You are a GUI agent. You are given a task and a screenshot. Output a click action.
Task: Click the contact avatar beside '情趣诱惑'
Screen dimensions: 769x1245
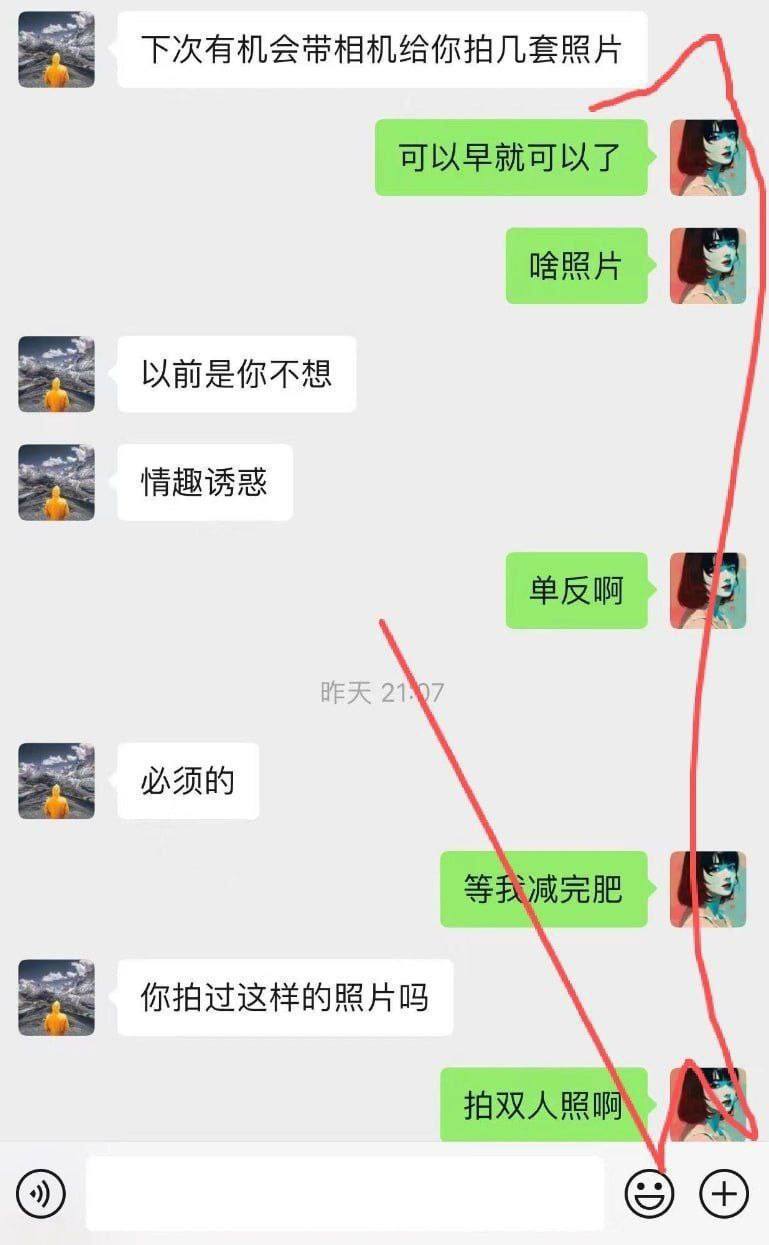coord(55,481)
